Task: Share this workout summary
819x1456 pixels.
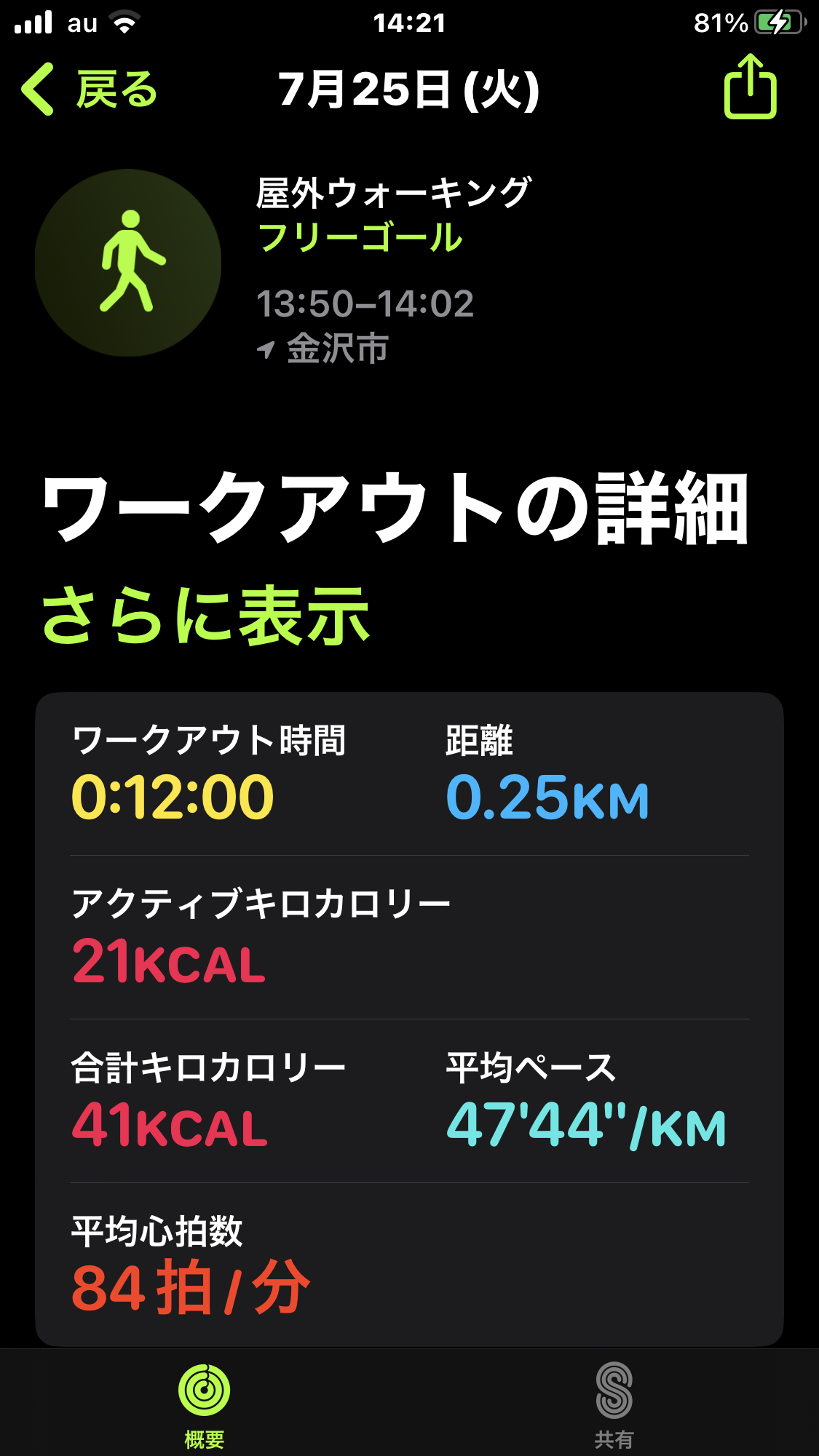Action: 750,87
